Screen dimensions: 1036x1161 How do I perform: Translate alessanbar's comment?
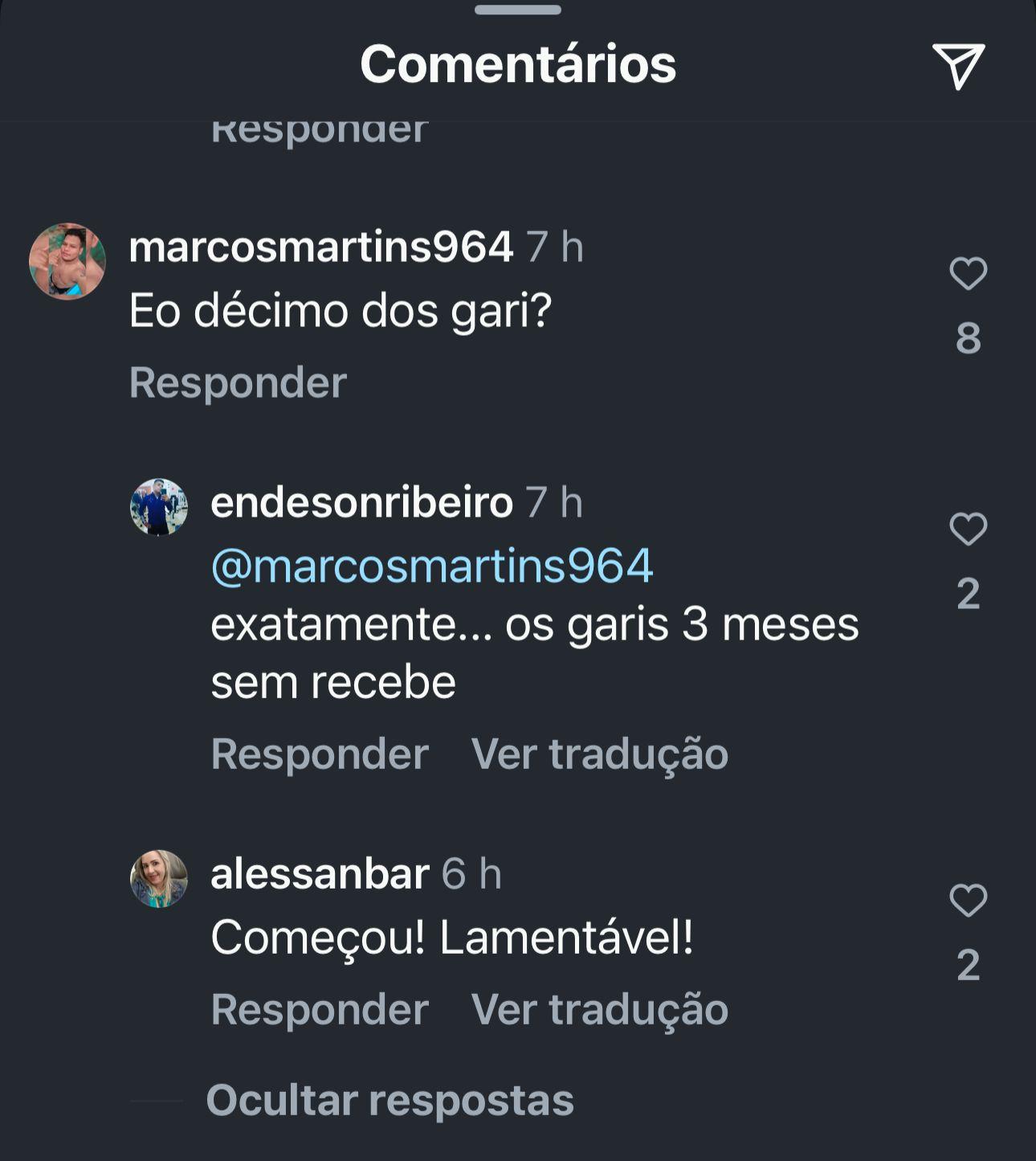pyautogui.click(x=599, y=1009)
